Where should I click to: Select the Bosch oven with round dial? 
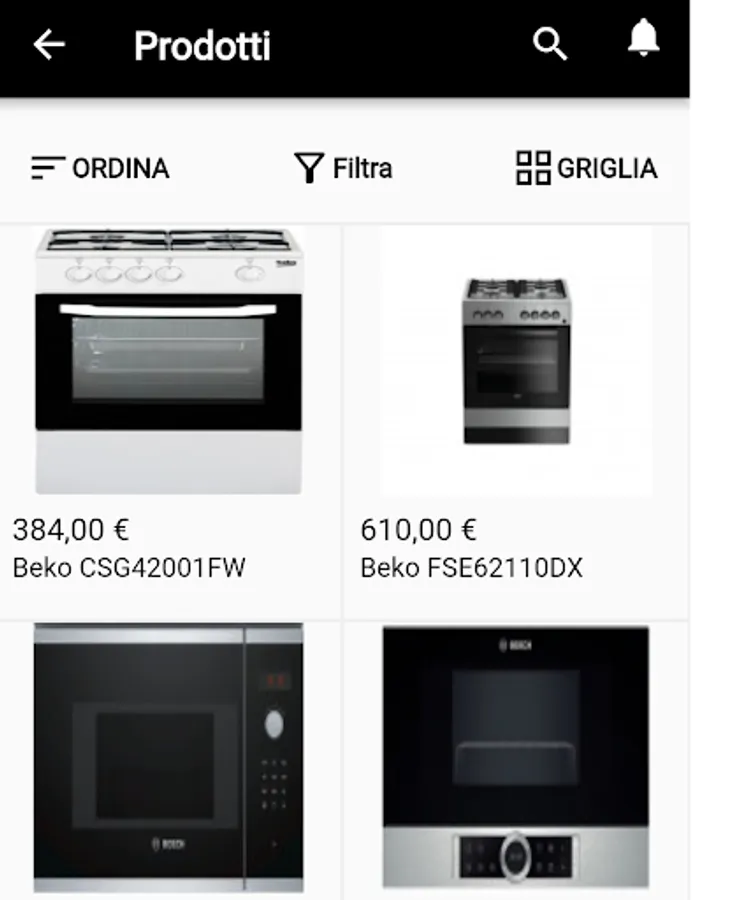tap(516, 757)
